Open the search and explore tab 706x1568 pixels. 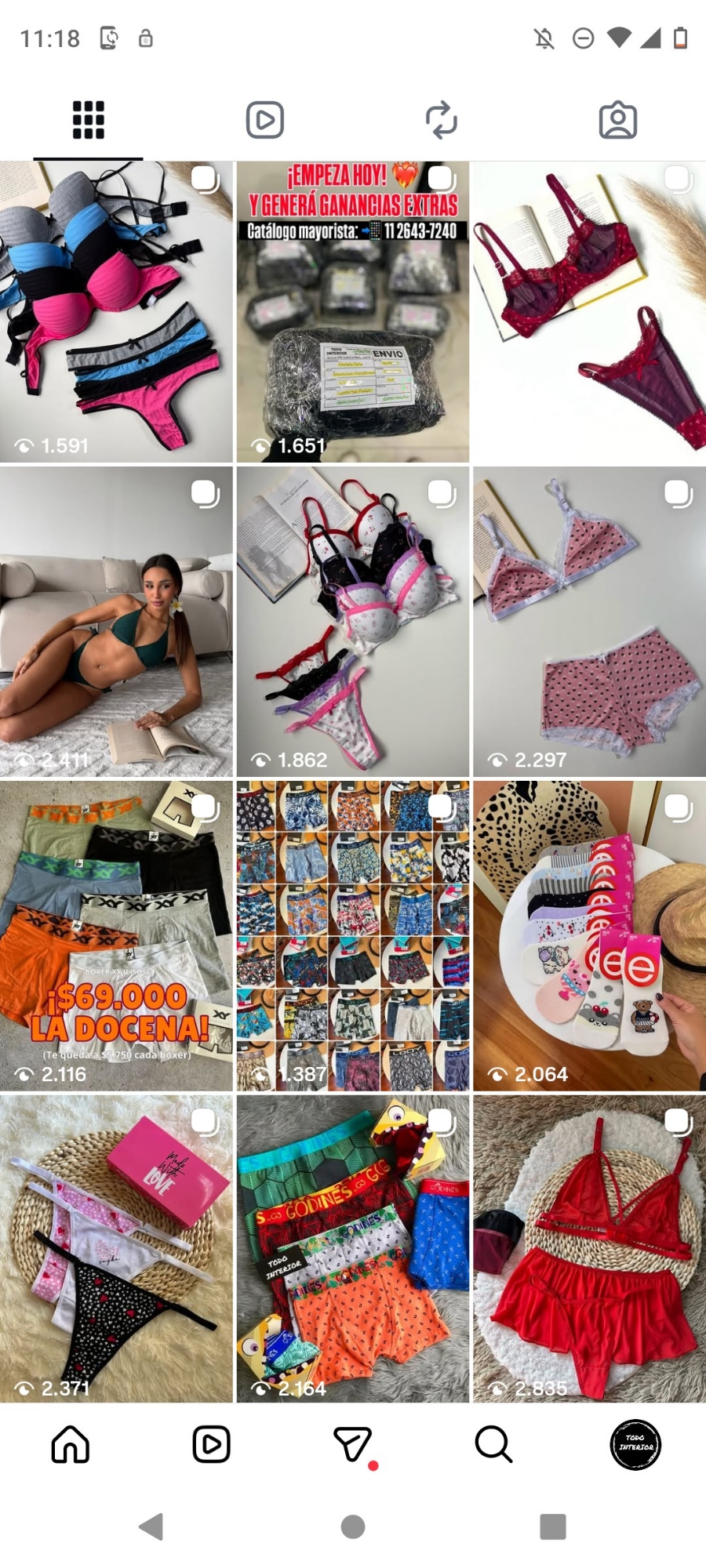pos(494,1444)
